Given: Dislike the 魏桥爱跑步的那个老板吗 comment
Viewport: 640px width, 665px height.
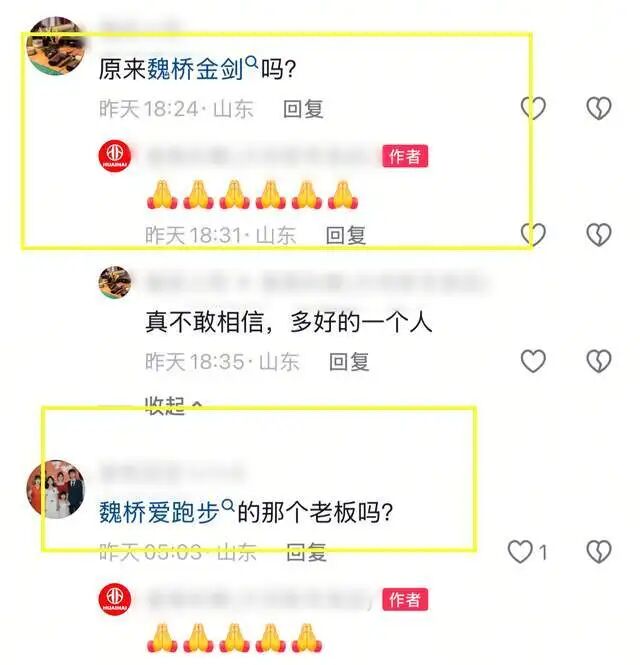Looking at the screenshot, I should [598, 551].
